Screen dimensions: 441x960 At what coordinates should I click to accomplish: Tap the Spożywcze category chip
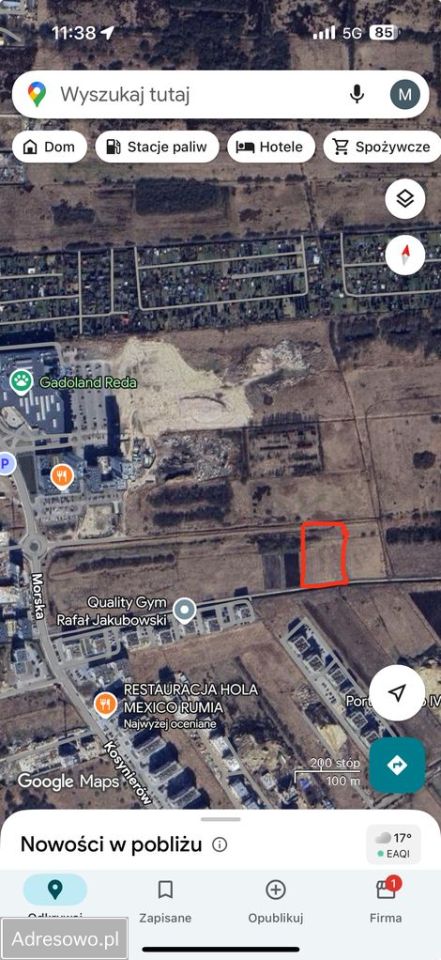click(x=382, y=147)
